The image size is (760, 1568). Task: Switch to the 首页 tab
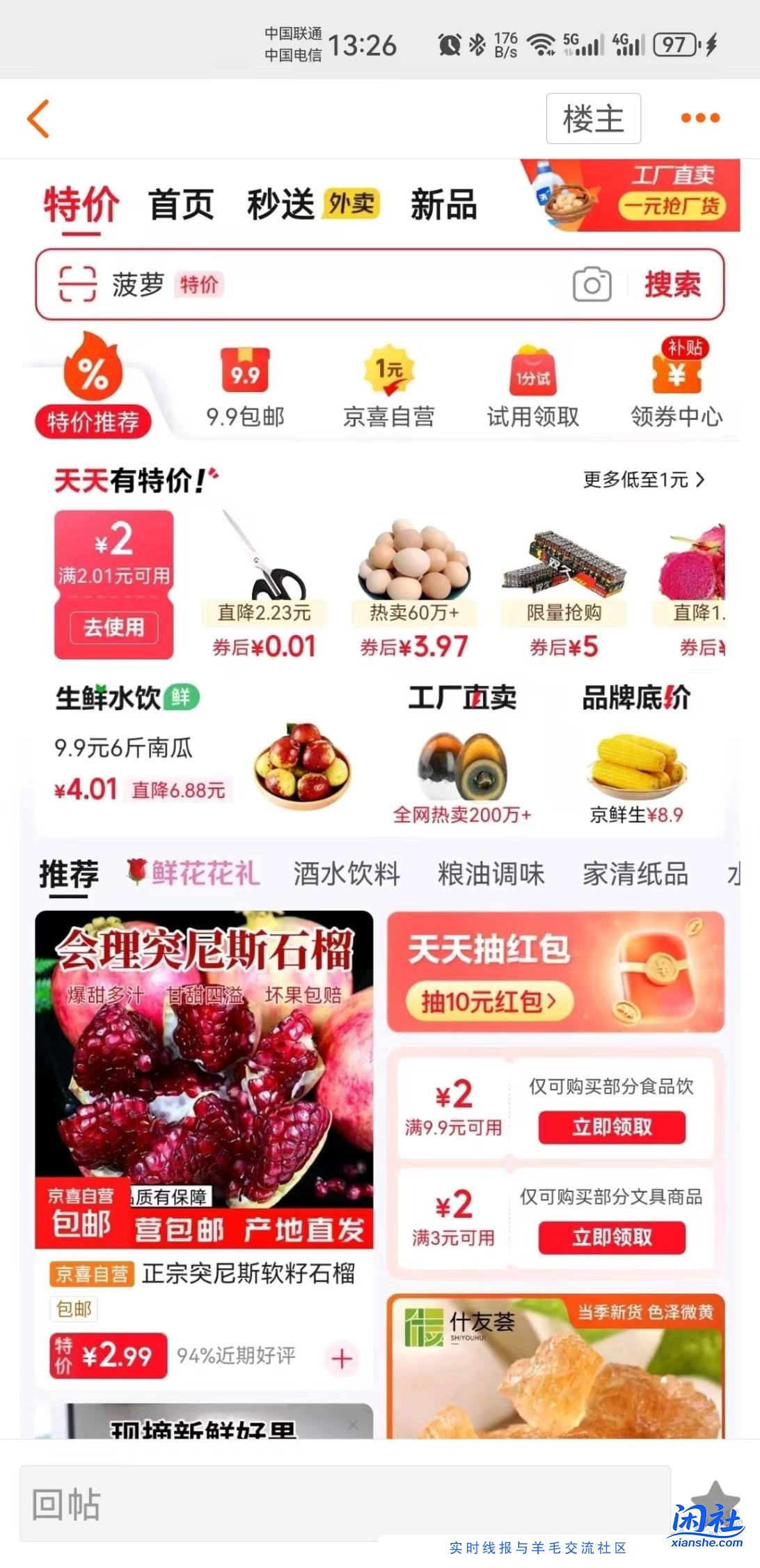coord(181,204)
